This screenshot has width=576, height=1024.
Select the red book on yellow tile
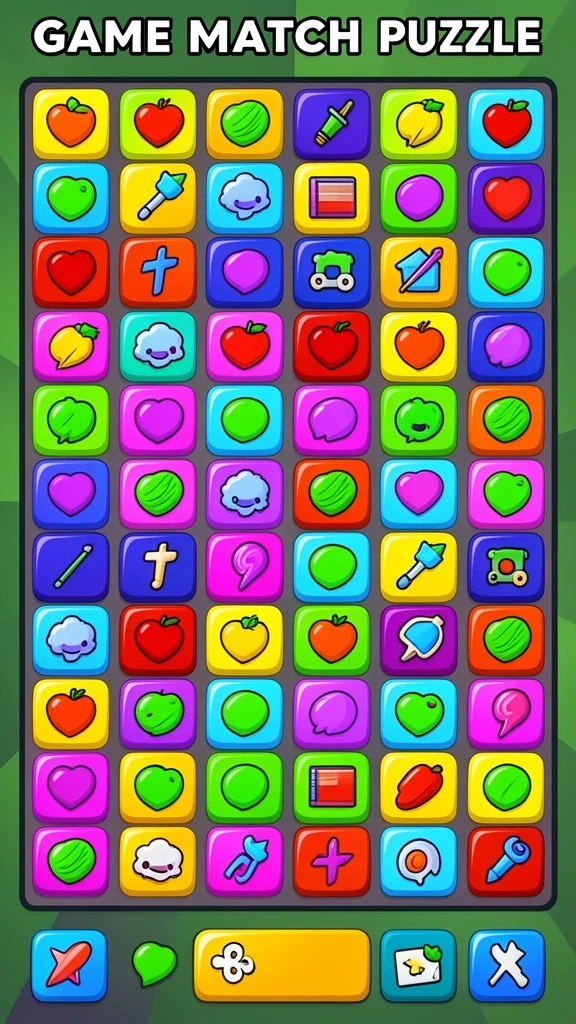click(x=332, y=198)
